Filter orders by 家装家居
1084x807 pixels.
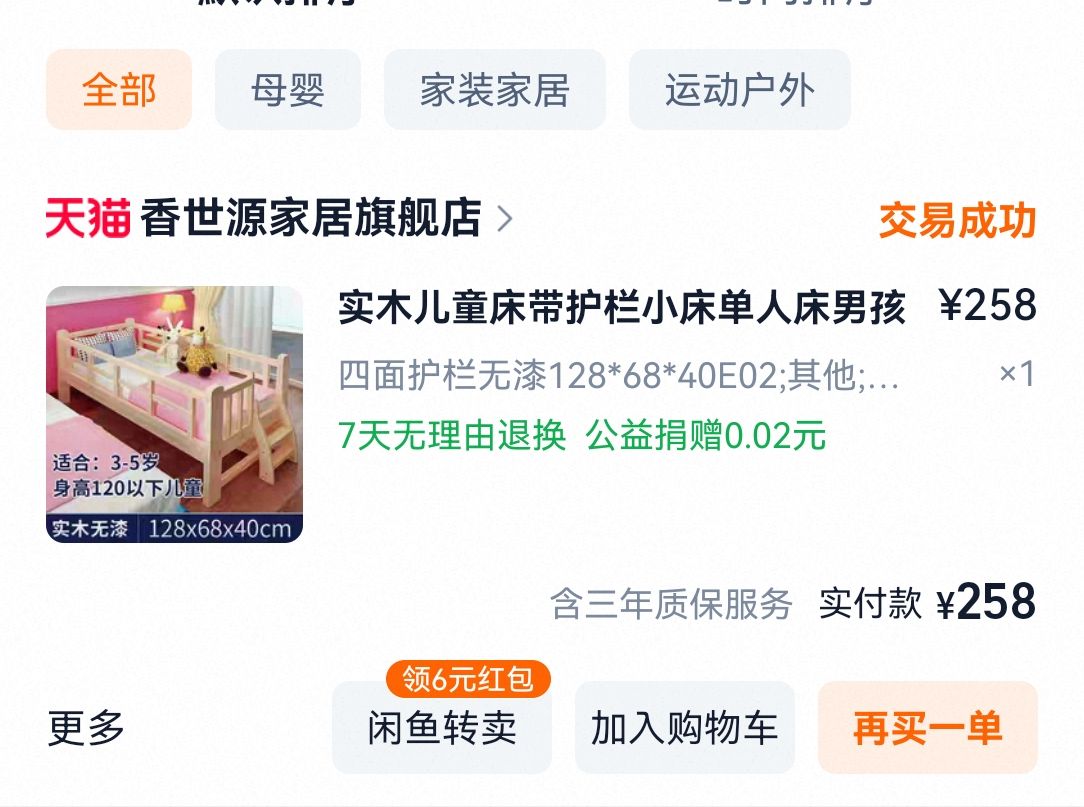494,90
